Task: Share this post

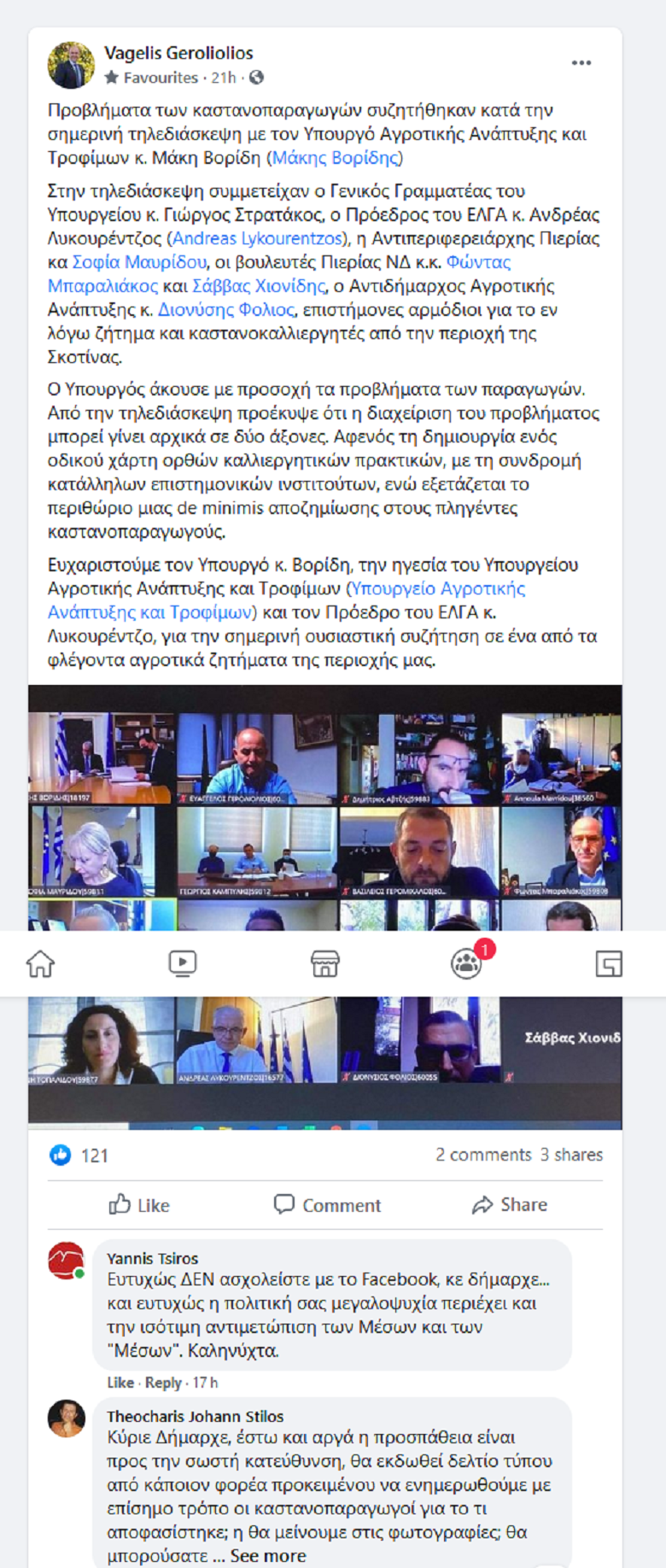Action: 510,1205
